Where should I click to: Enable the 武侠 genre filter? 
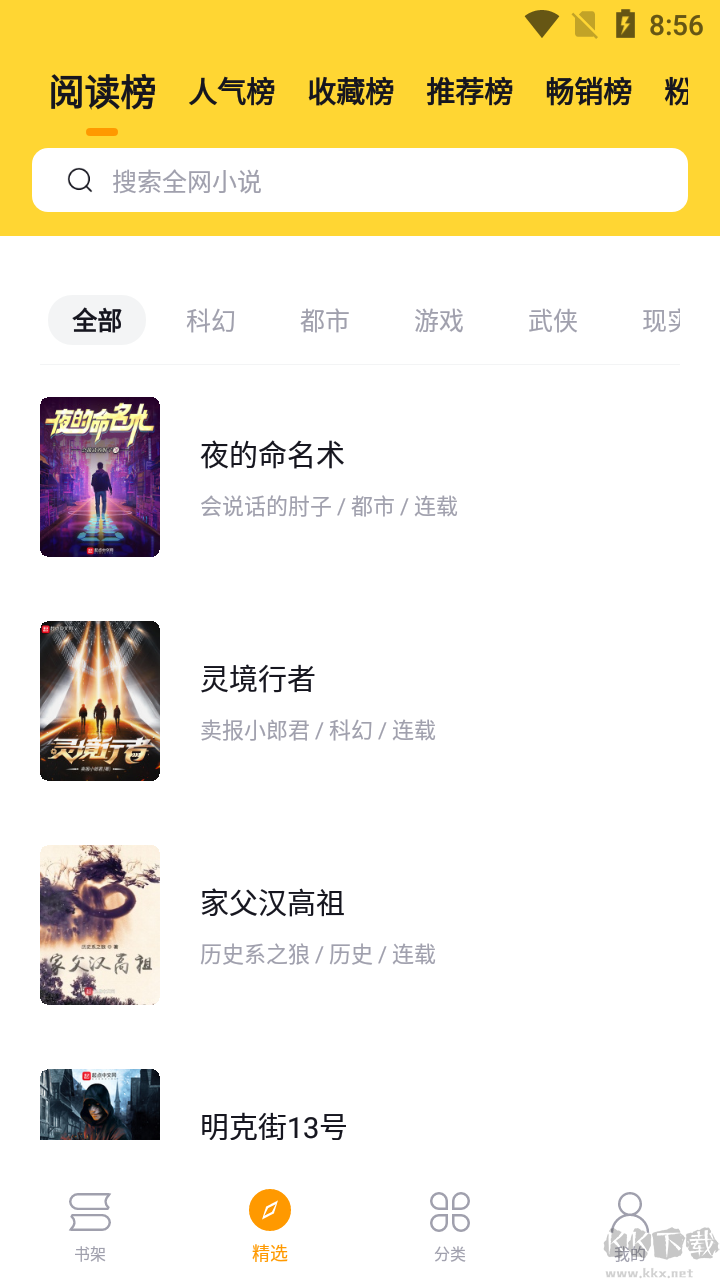click(x=552, y=320)
